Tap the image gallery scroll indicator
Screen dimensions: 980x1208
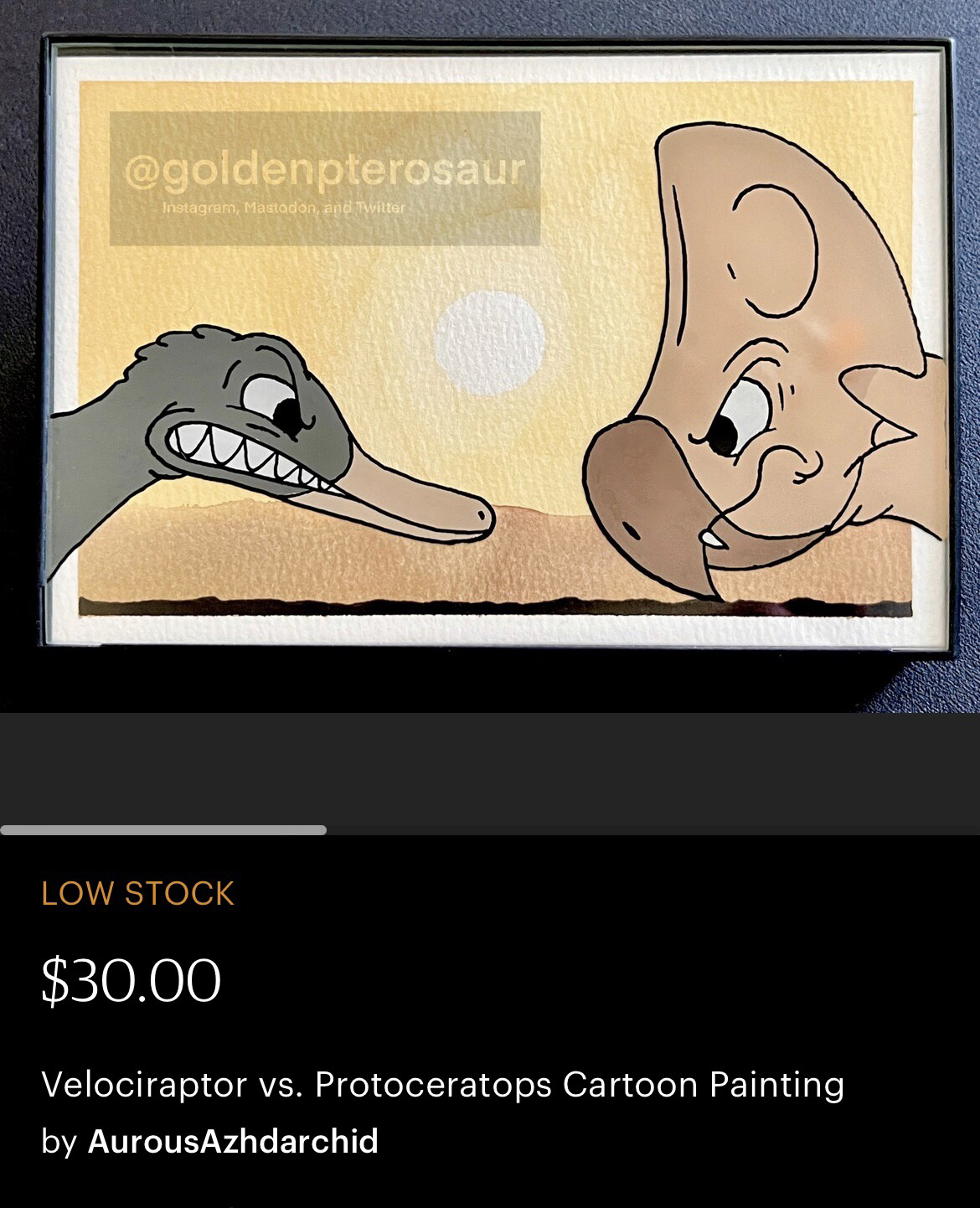tap(163, 830)
